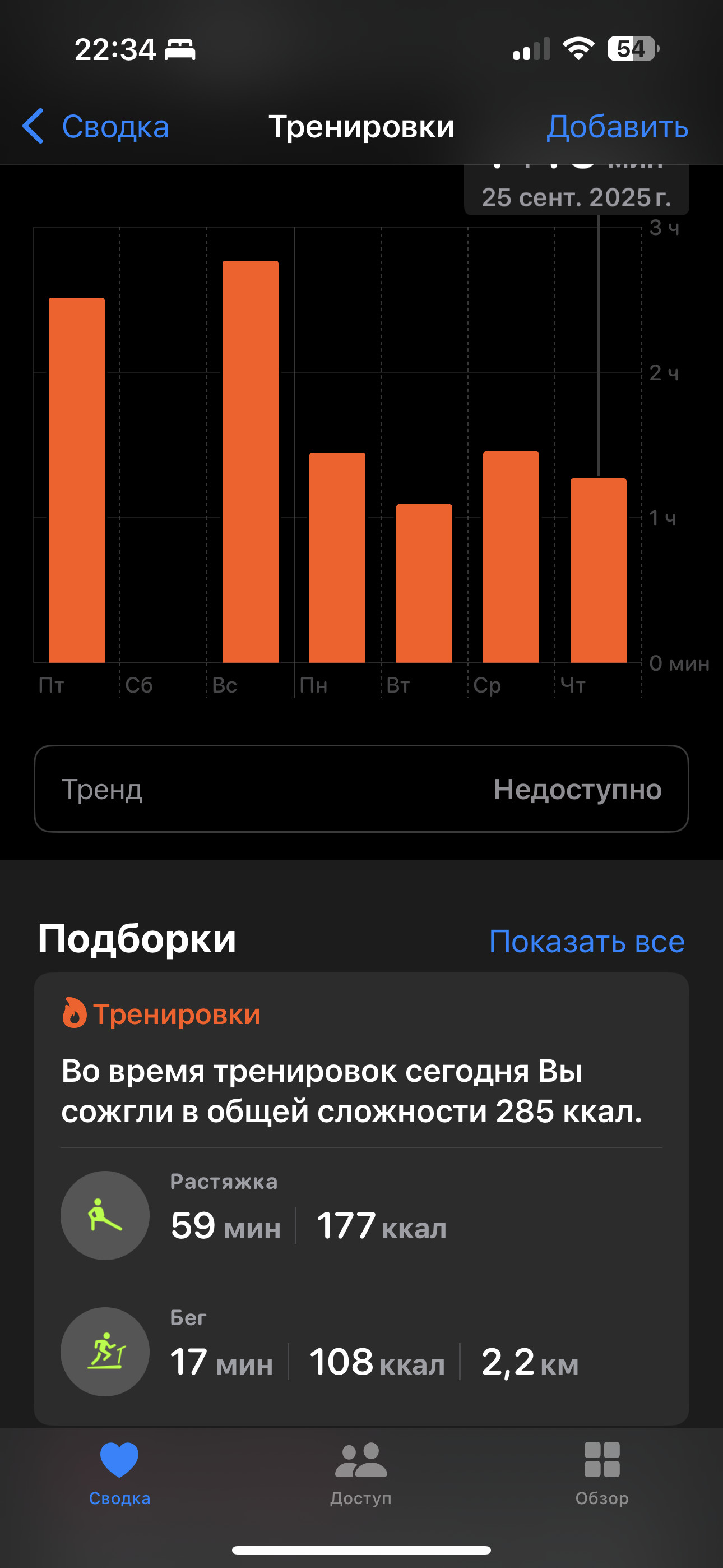Screen dimensions: 723x1568
Task: Select the Вт bar in the chart
Action: (x=424, y=583)
